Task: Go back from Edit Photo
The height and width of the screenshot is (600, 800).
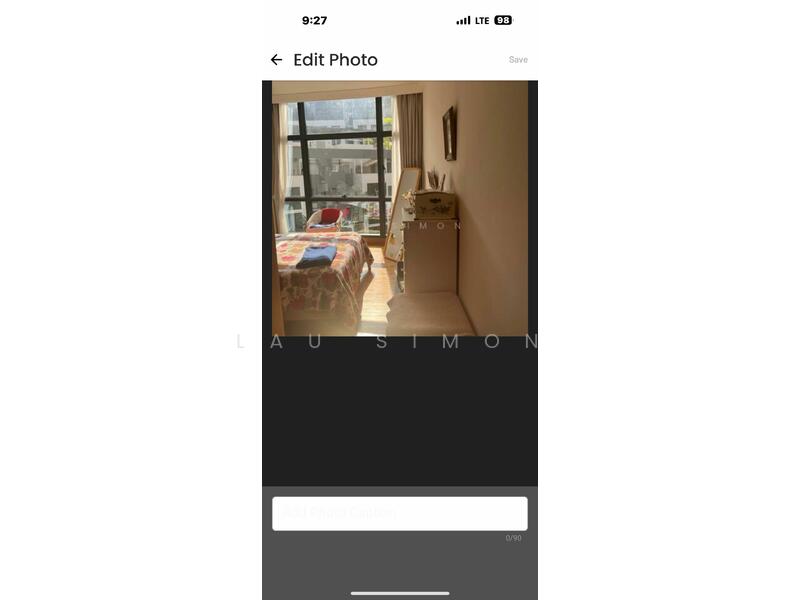Action: click(x=276, y=60)
